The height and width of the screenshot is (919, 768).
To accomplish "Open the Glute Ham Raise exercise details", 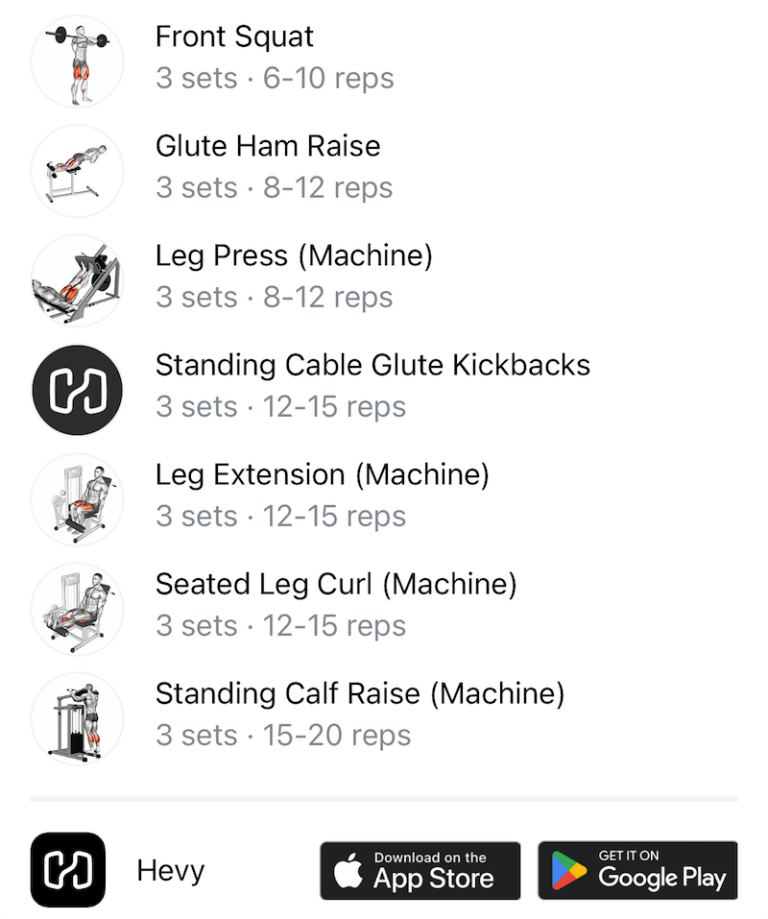I will [268, 146].
